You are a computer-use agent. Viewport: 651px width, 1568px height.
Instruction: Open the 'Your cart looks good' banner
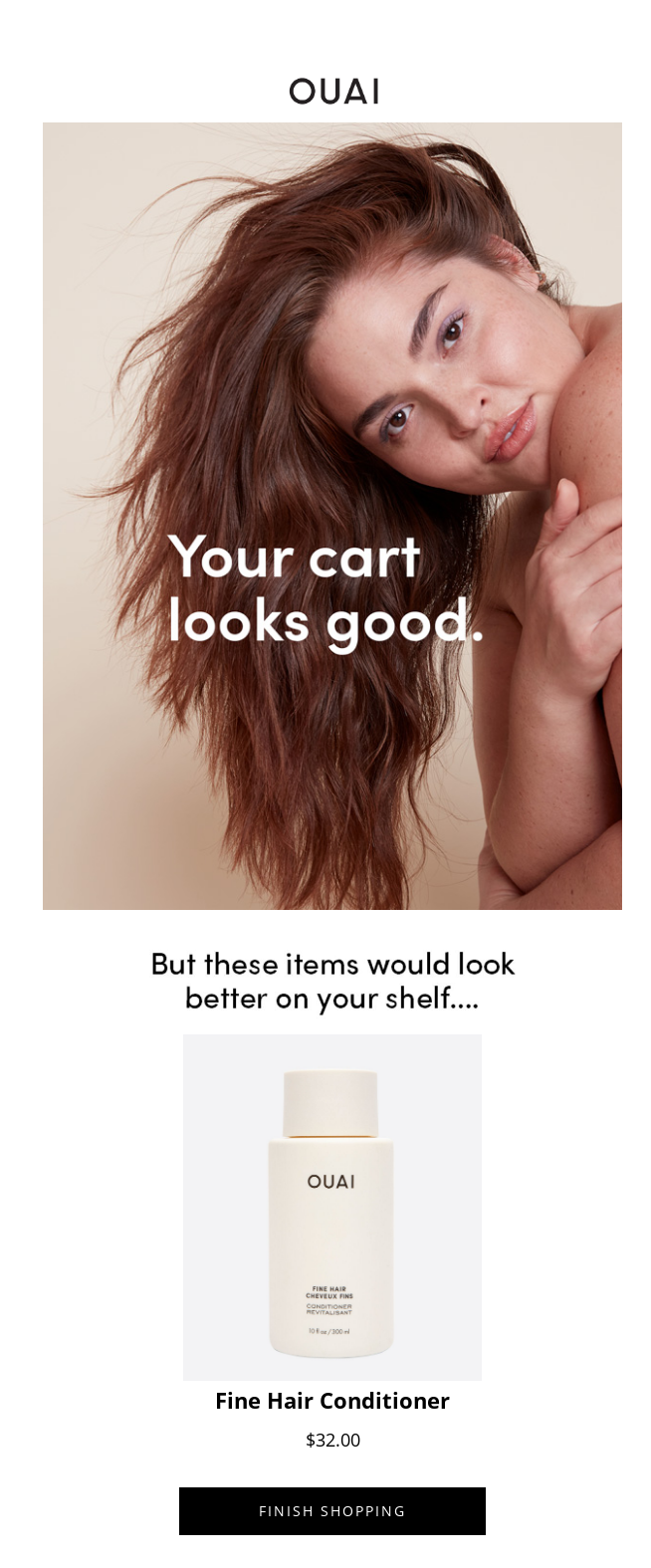[x=331, y=516]
